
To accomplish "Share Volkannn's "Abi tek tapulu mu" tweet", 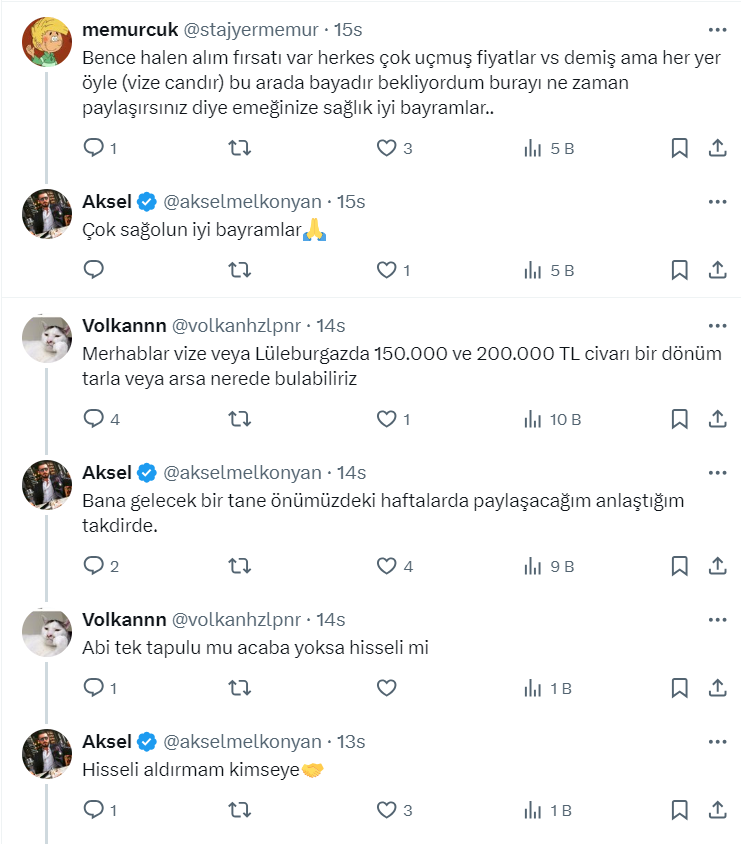I will (717, 688).
